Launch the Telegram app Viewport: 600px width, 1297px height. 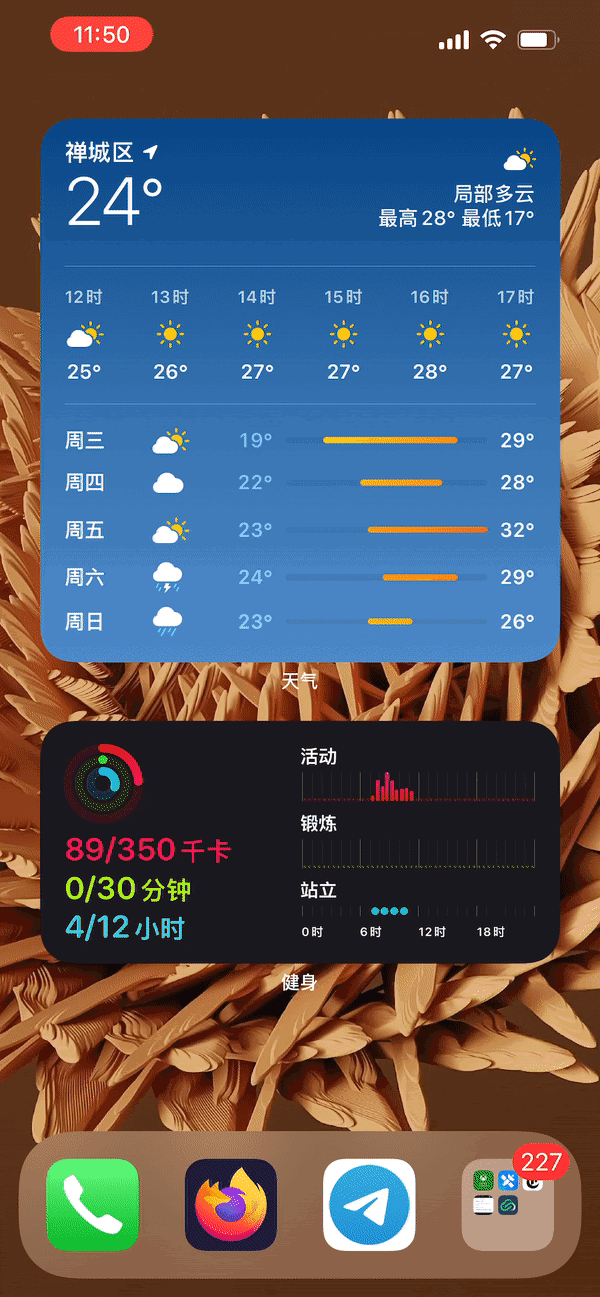[369, 1204]
